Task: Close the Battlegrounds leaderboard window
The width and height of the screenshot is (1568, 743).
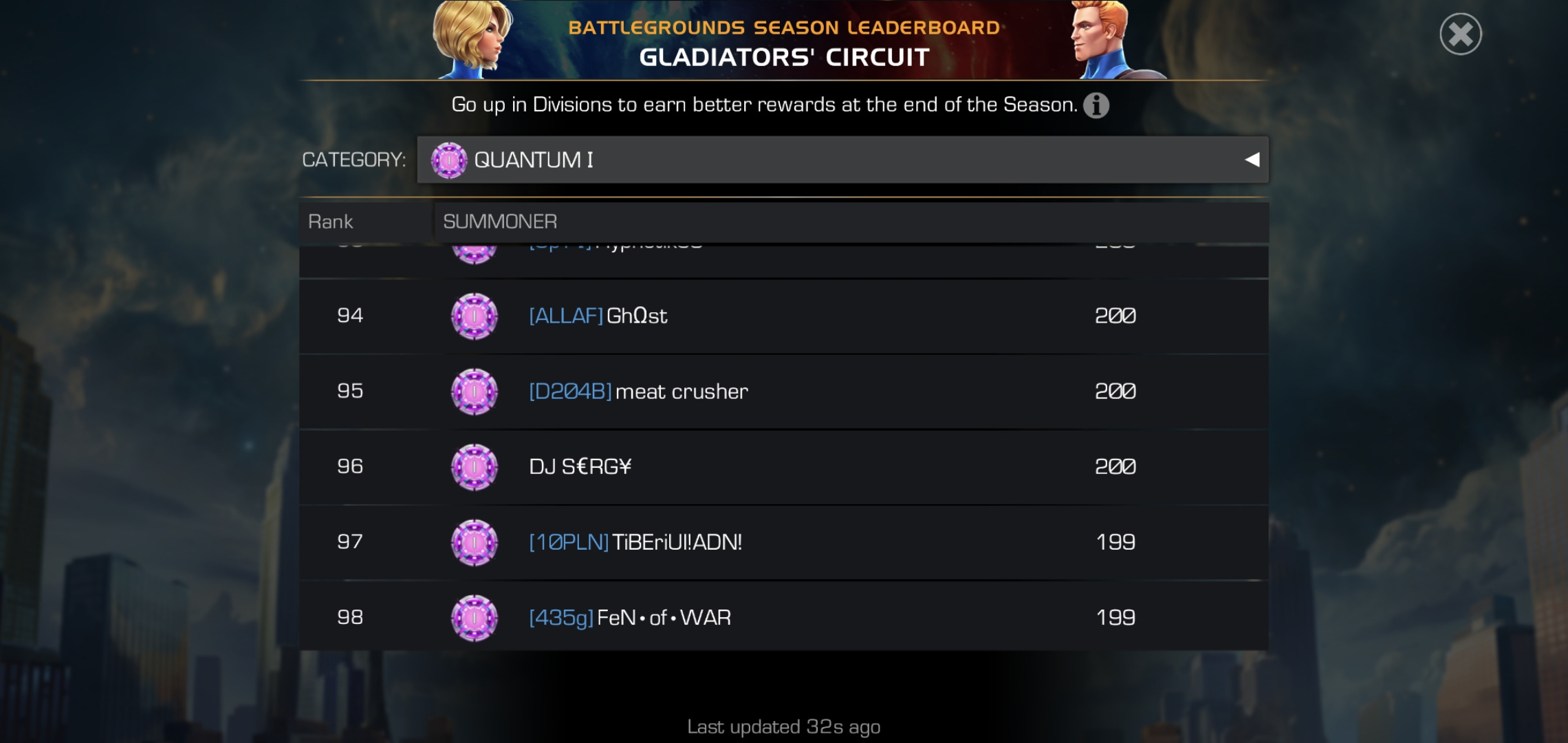Action: 1460,34
